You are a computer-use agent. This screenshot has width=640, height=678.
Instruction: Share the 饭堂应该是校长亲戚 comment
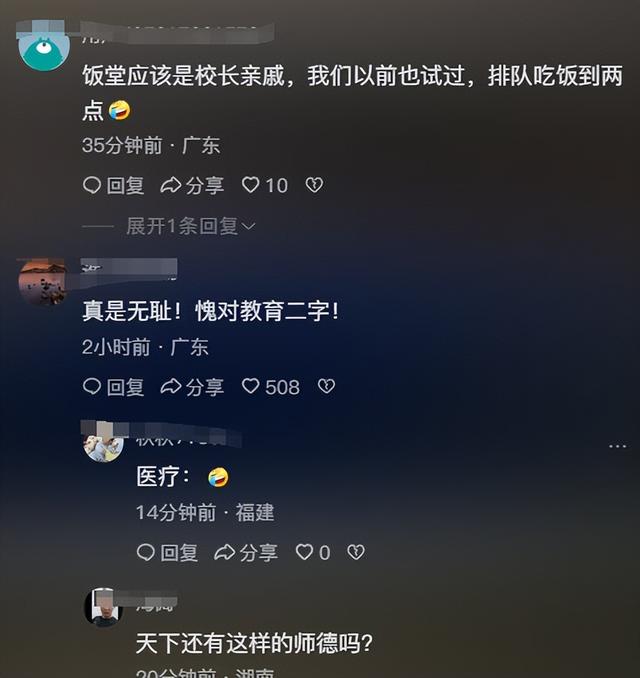point(192,185)
